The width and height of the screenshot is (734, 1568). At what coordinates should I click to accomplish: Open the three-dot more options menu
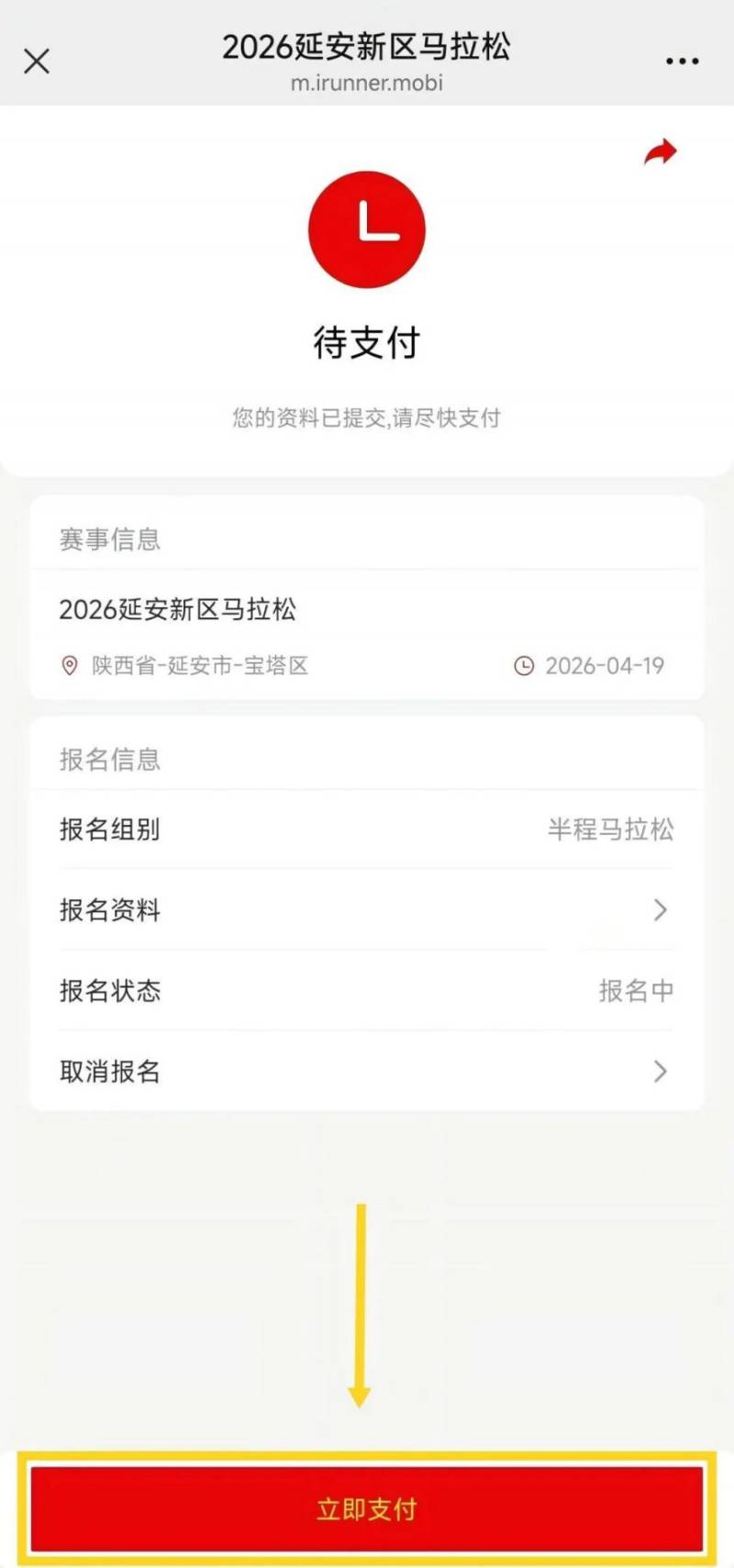tap(681, 61)
